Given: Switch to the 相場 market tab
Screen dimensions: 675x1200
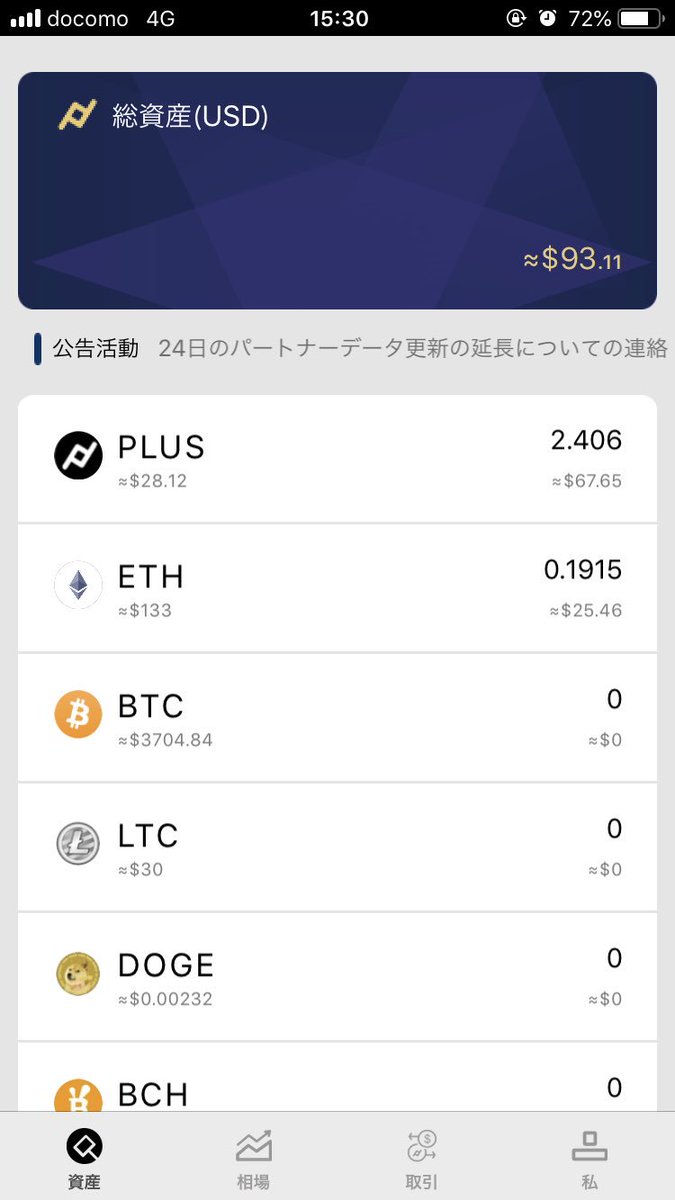Looking at the screenshot, I should coord(253,1158).
